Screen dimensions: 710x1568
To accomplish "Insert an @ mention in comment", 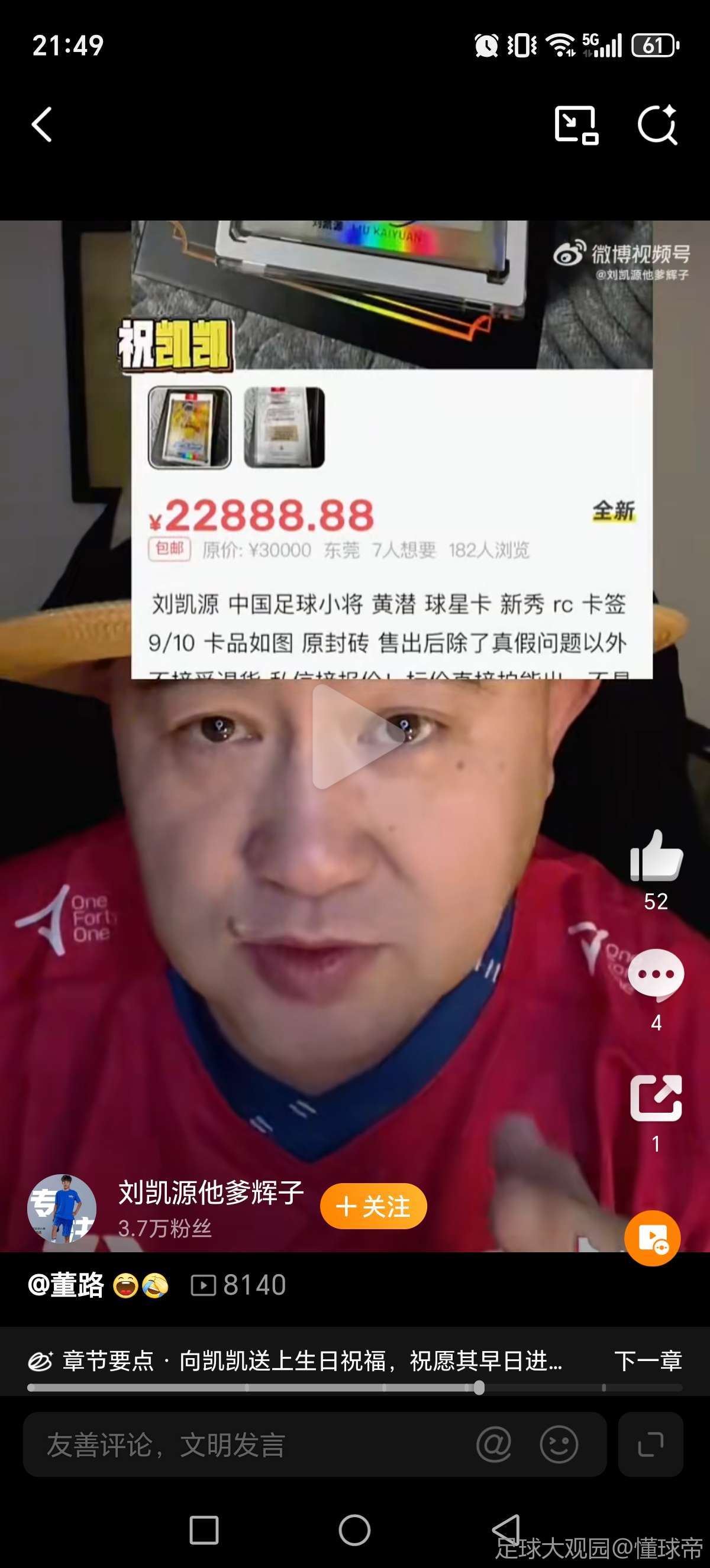I will point(493,1444).
